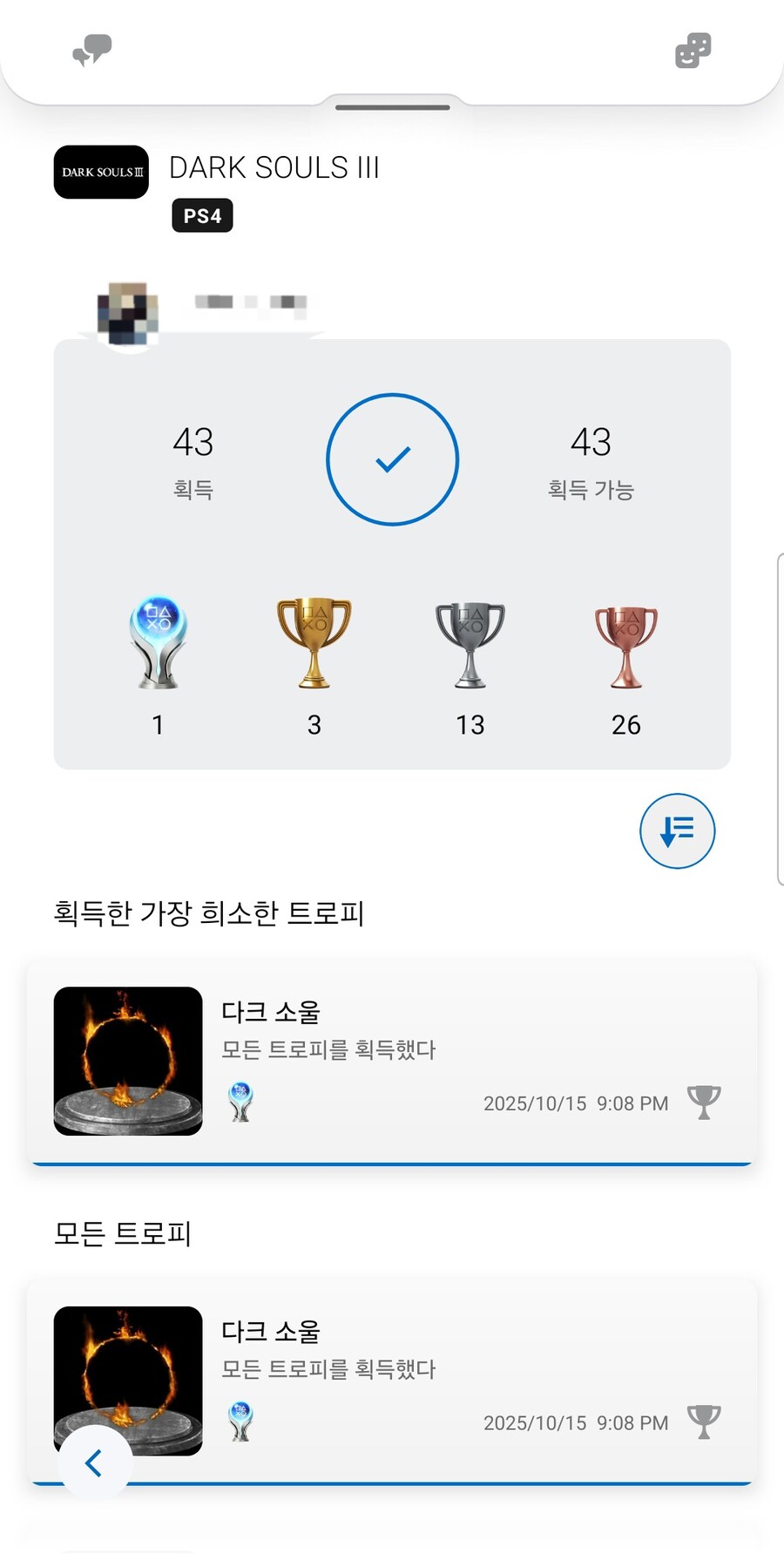Toggle the completion checkmark circle
The height and width of the screenshot is (1554, 784).
[x=392, y=458]
